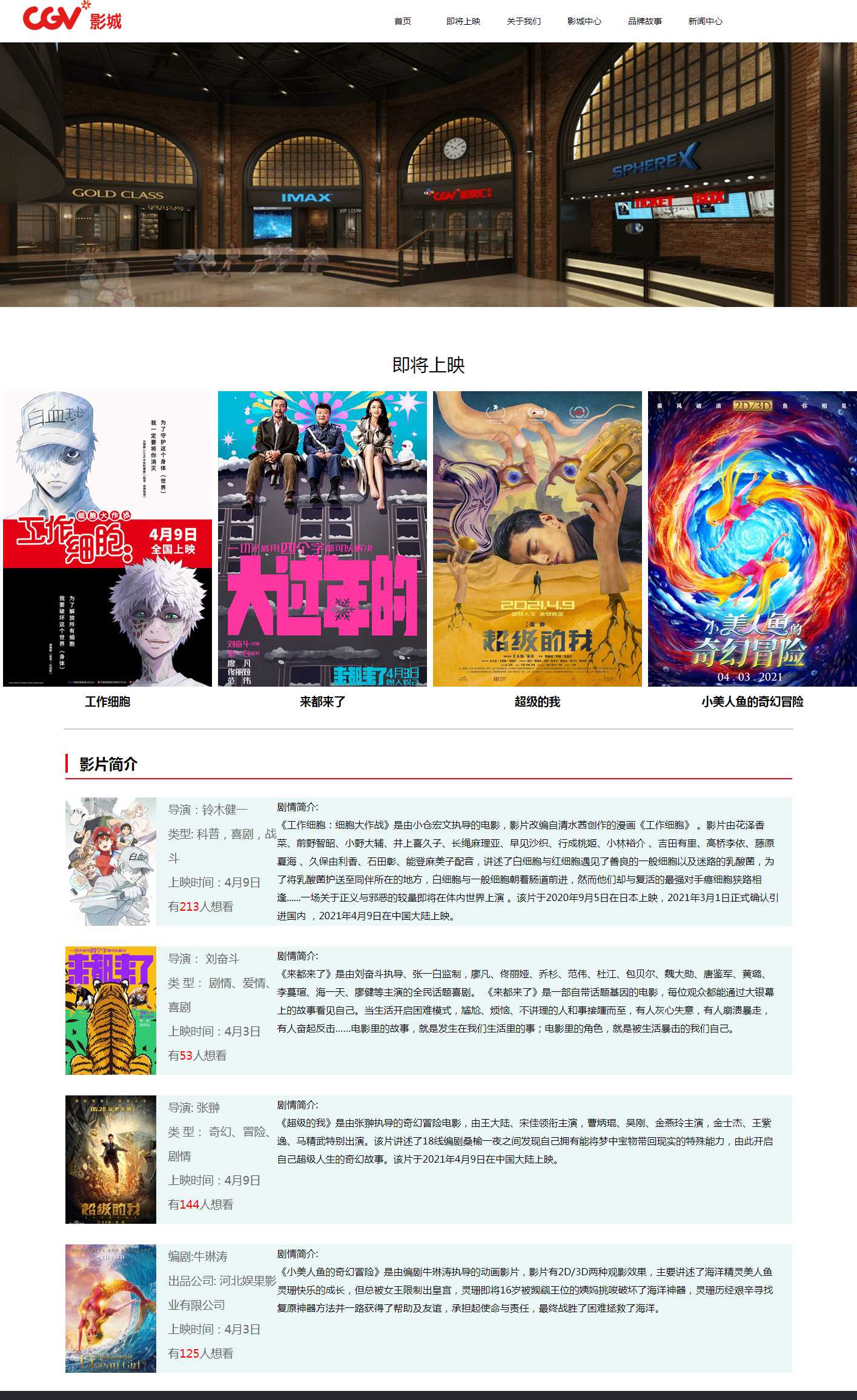Select the 来都来了 poster card
Image resolution: width=857 pixels, height=1400 pixels.
pyautogui.click(x=322, y=538)
